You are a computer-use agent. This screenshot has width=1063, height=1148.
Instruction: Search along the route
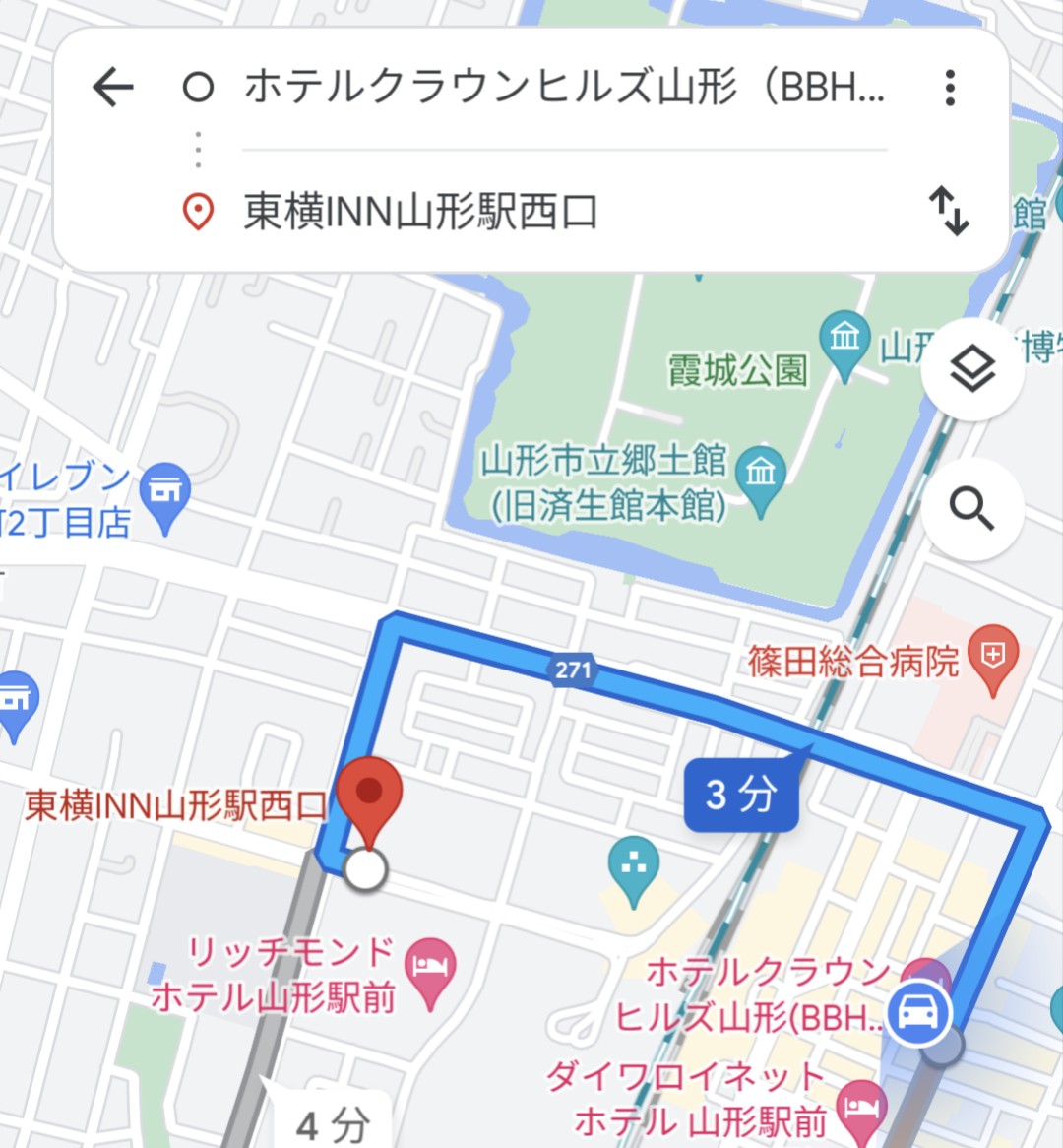(x=971, y=509)
